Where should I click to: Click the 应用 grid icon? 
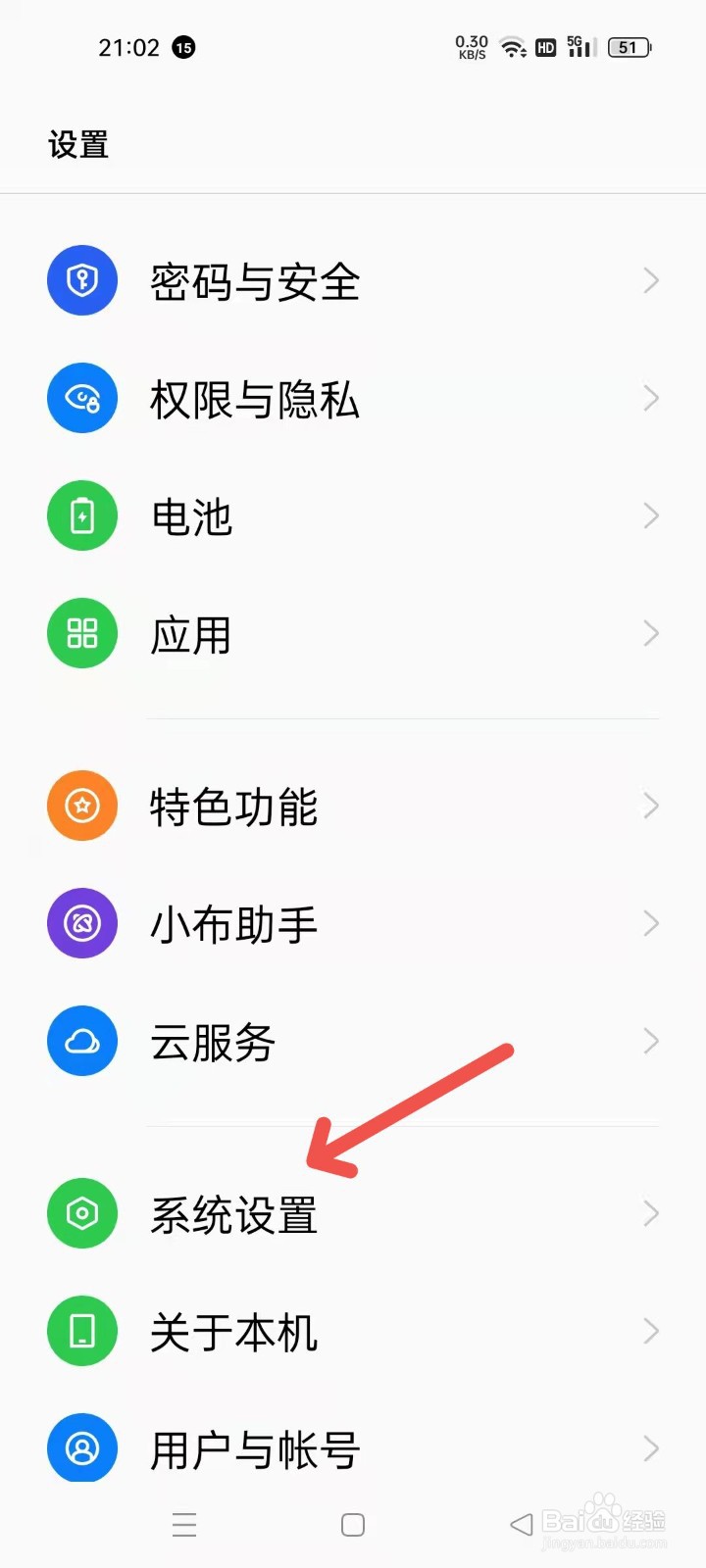82,633
